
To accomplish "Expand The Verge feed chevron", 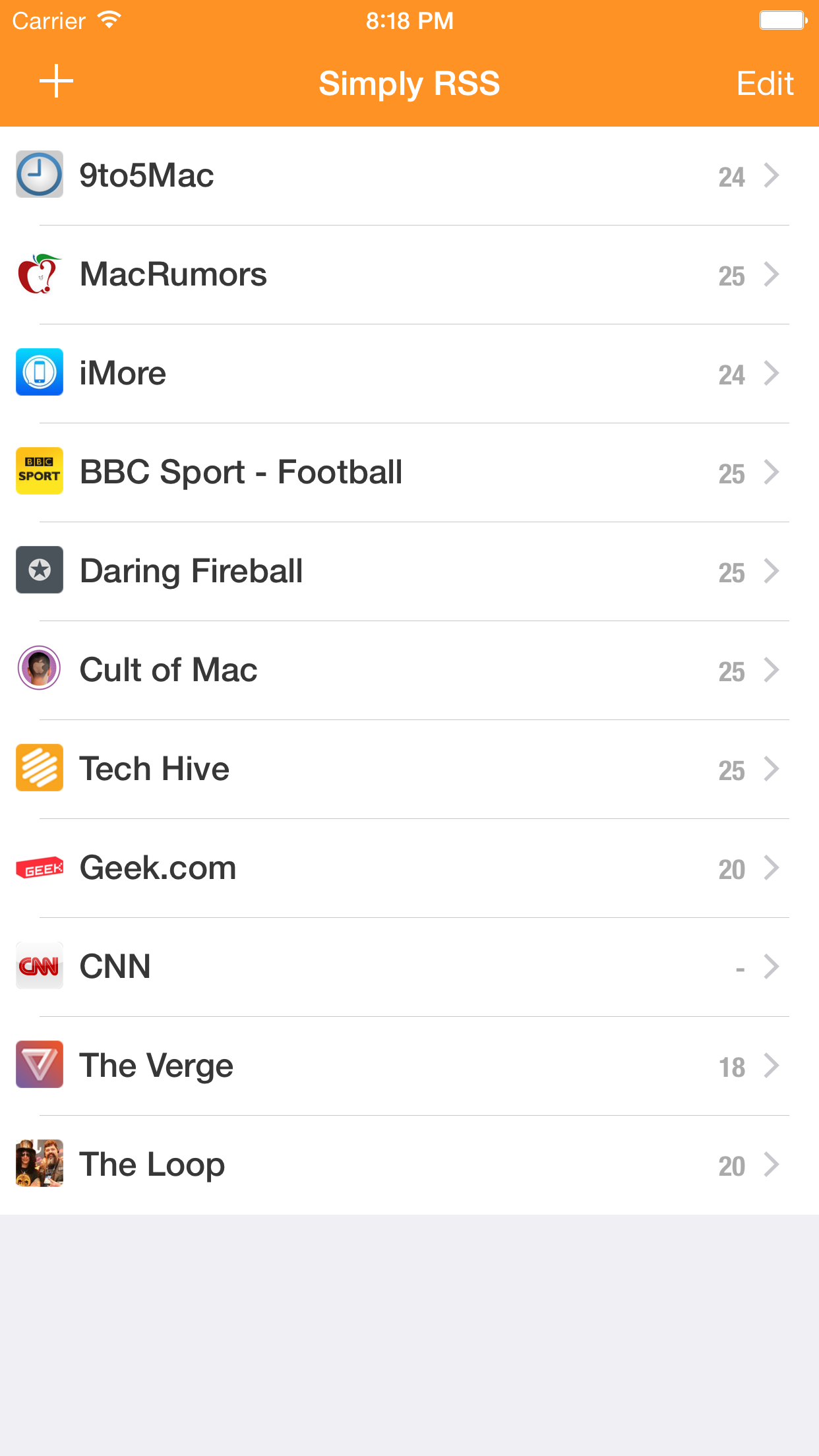I will (x=772, y=1066).
